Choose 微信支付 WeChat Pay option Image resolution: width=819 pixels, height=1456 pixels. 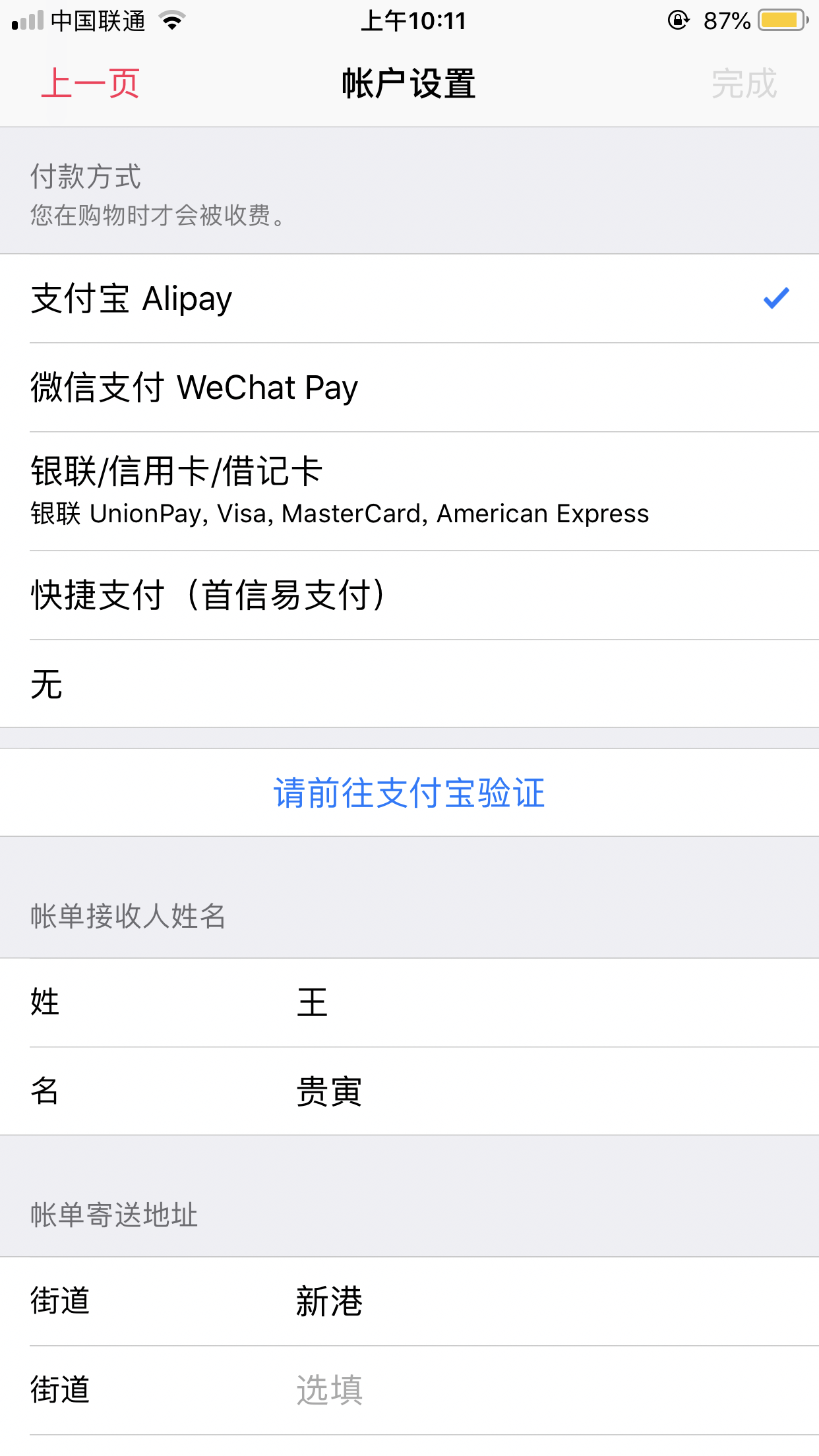point(409,388)
